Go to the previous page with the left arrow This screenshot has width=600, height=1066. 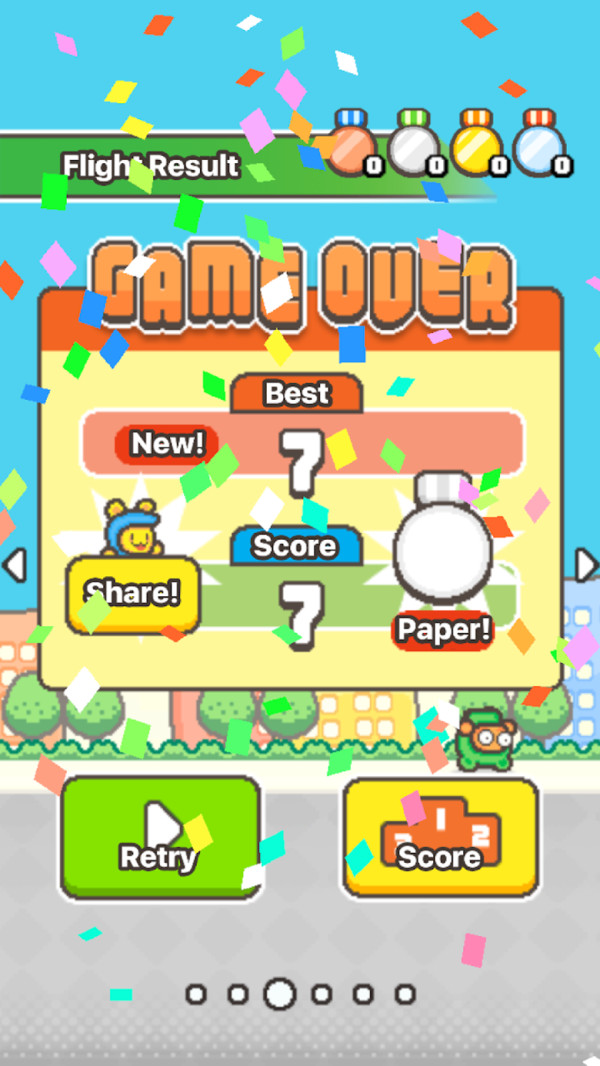(14, 565)
